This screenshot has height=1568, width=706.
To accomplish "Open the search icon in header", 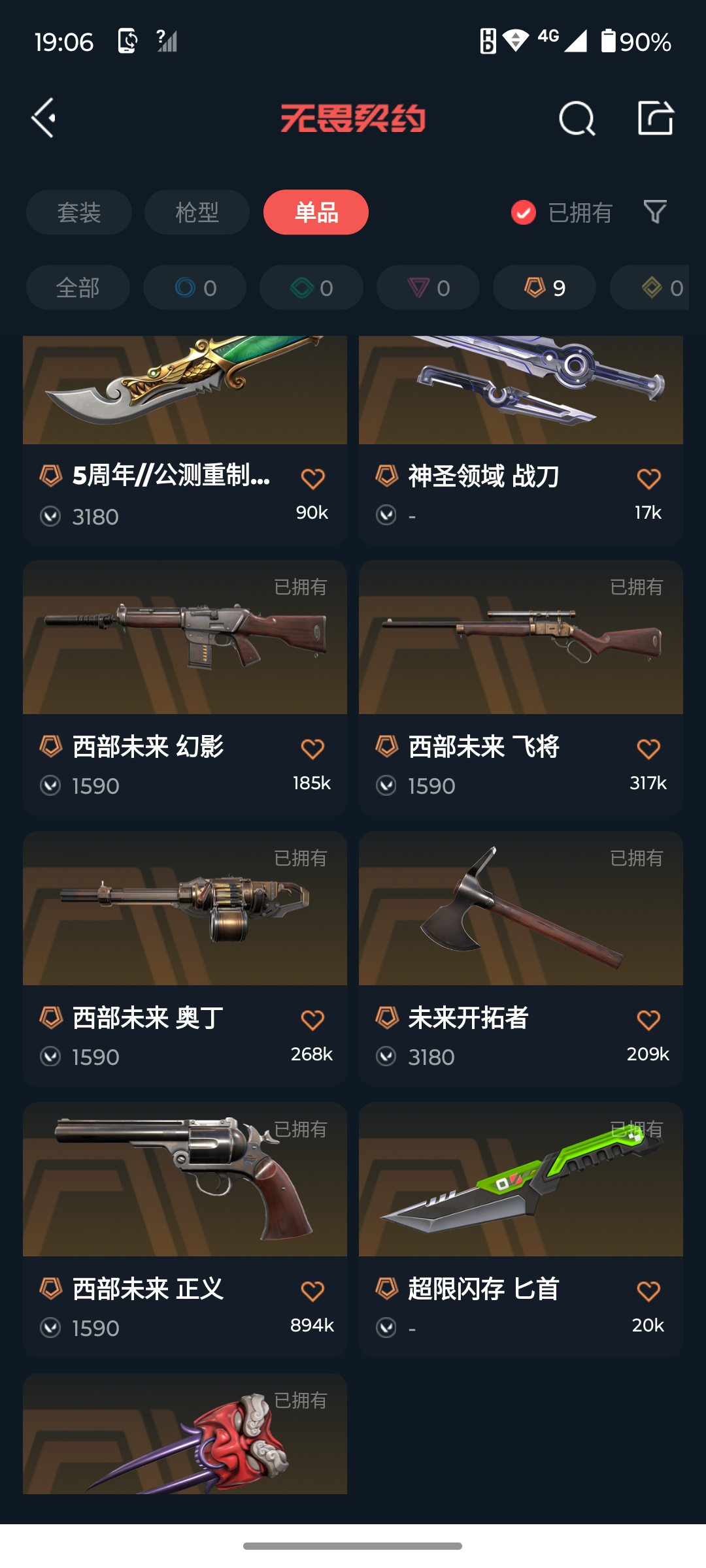I will [577, 119].
